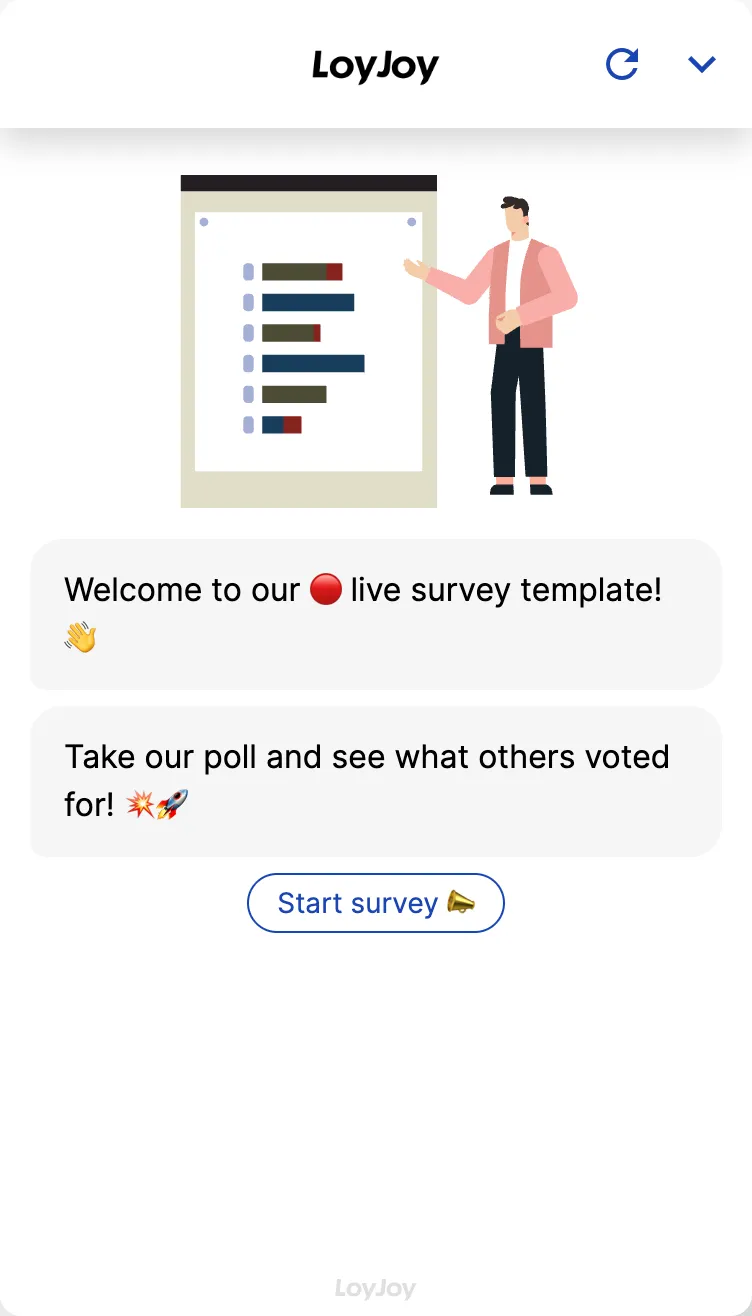Restart the chat with the refresh icon

click(x=622, y=65)
